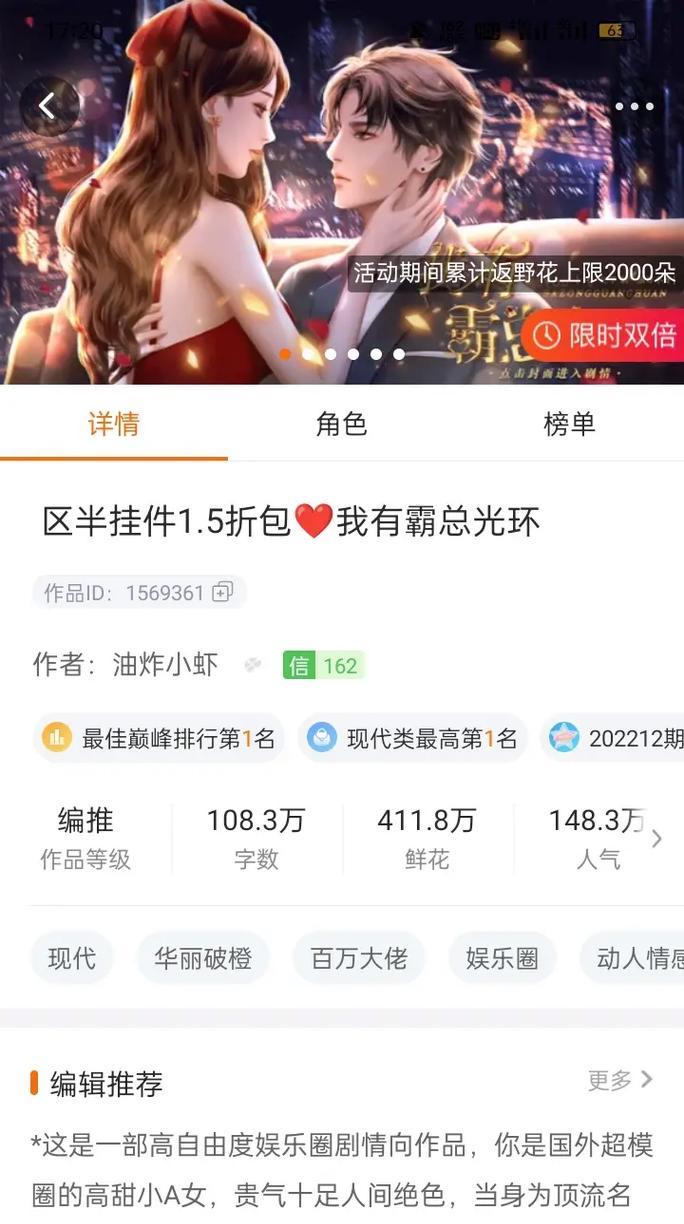The width and height of the screenshot is (684, 1224).
Task: Select the 娱乐圈 tag chip
Action: coord(502,958)
